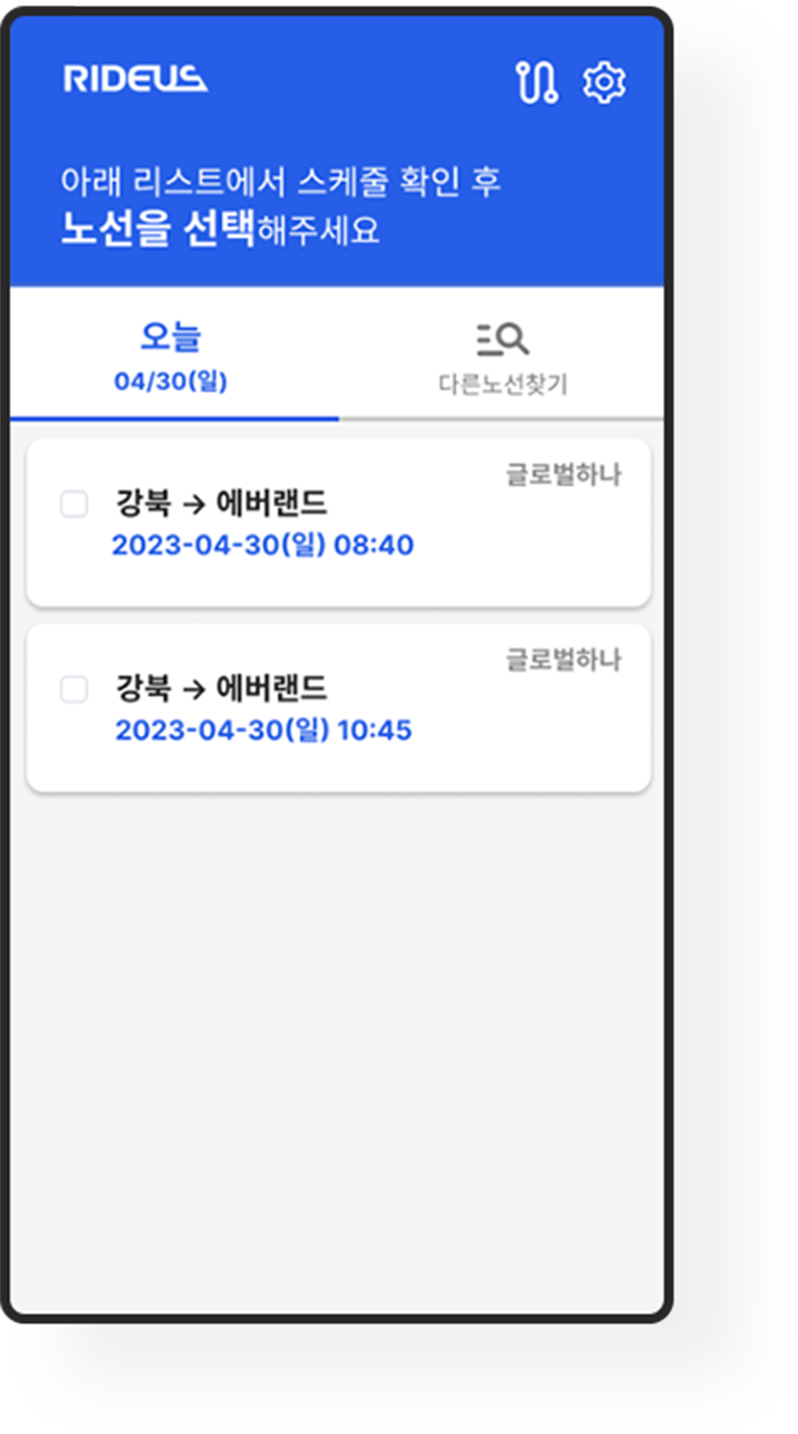Open the route icon in the header
The width and height of the screenshot is (798, 1434).
pos(536,82)
